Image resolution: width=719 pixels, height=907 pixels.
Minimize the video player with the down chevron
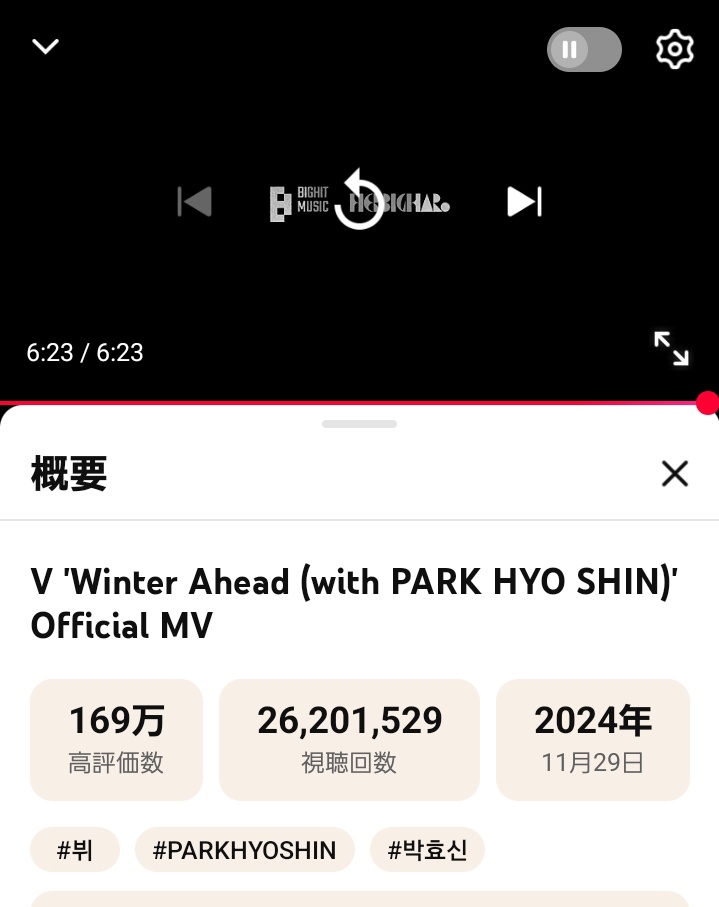point(46,47)
